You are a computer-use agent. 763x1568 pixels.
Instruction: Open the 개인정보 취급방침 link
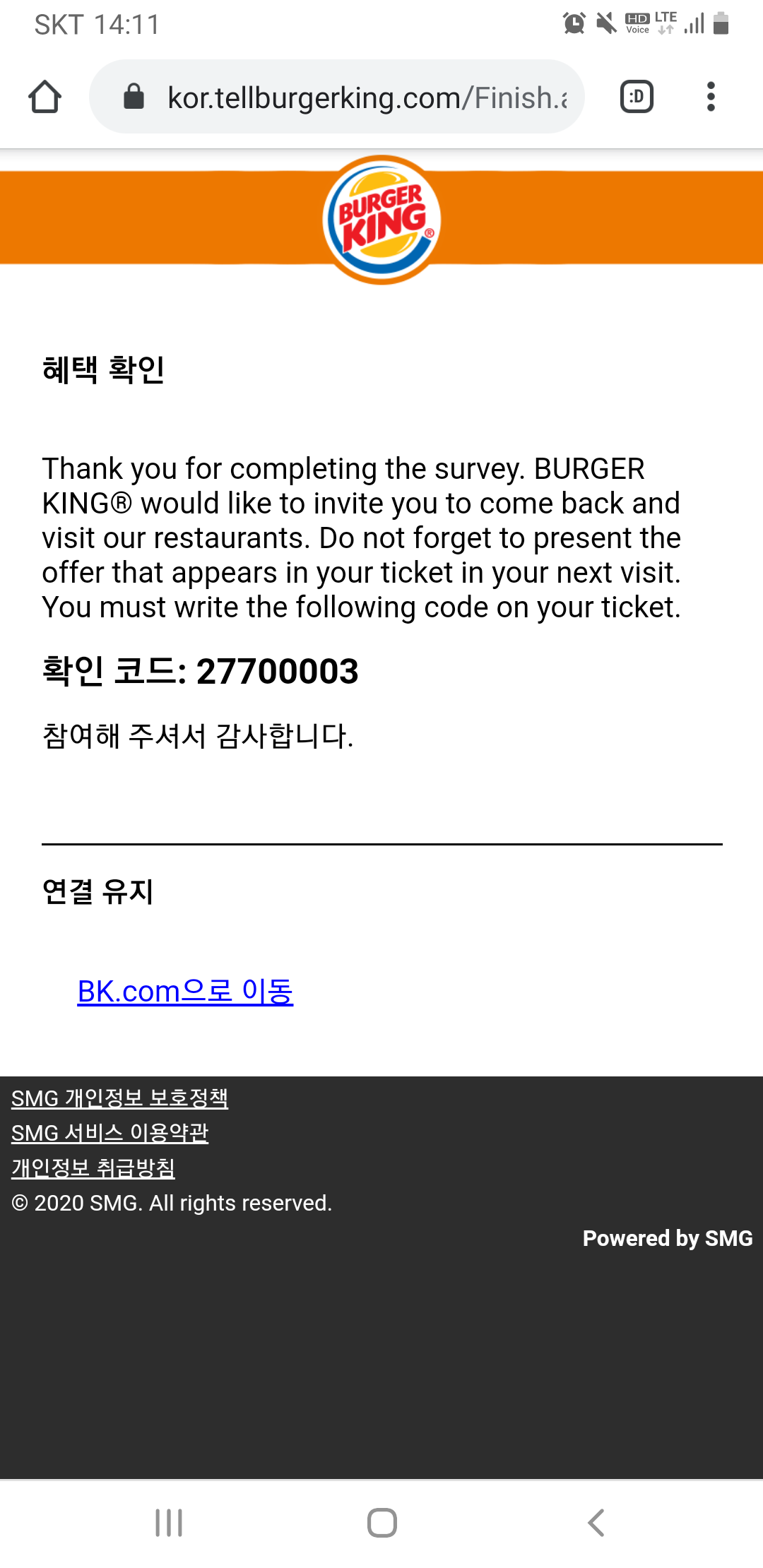pos(93,1168)
